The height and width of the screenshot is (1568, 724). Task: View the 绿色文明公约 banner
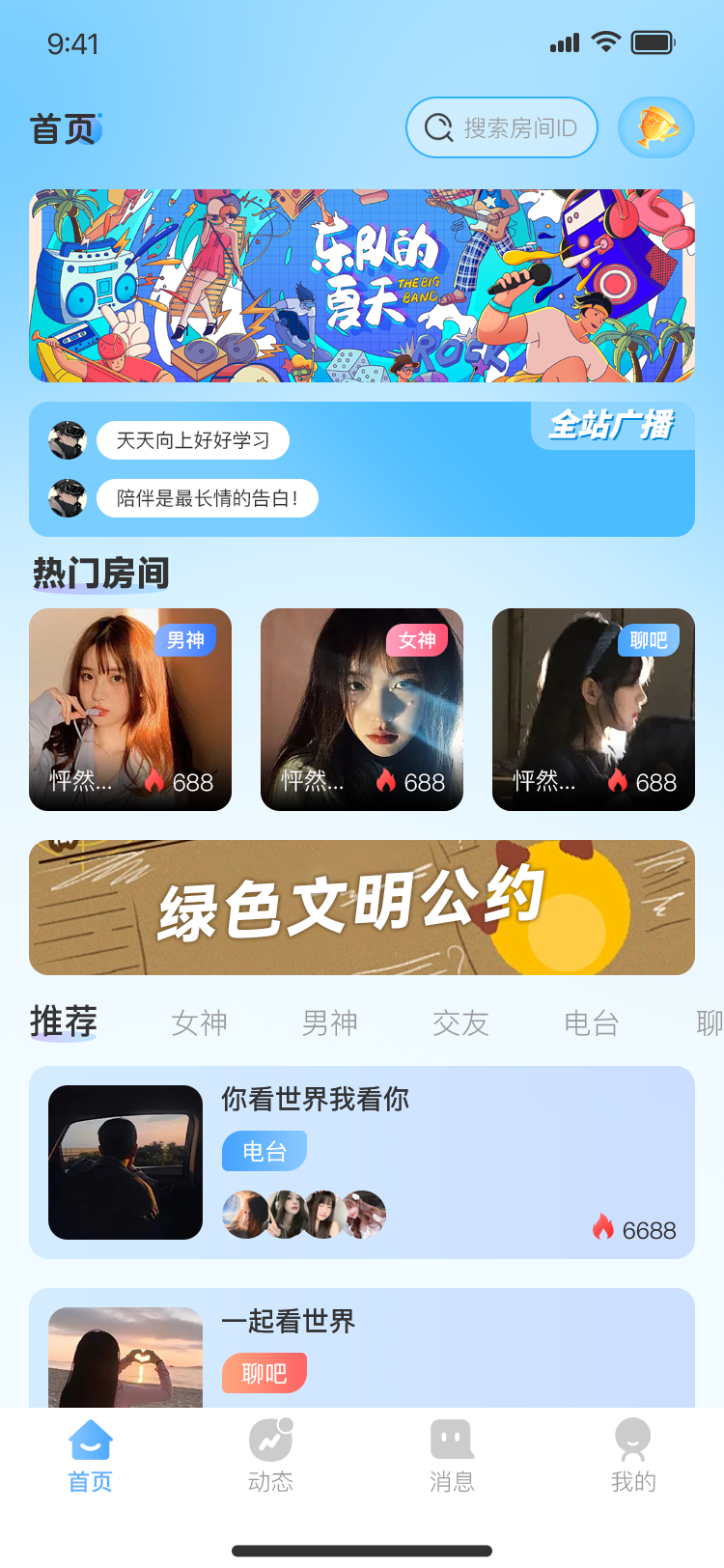click(362, 908)
